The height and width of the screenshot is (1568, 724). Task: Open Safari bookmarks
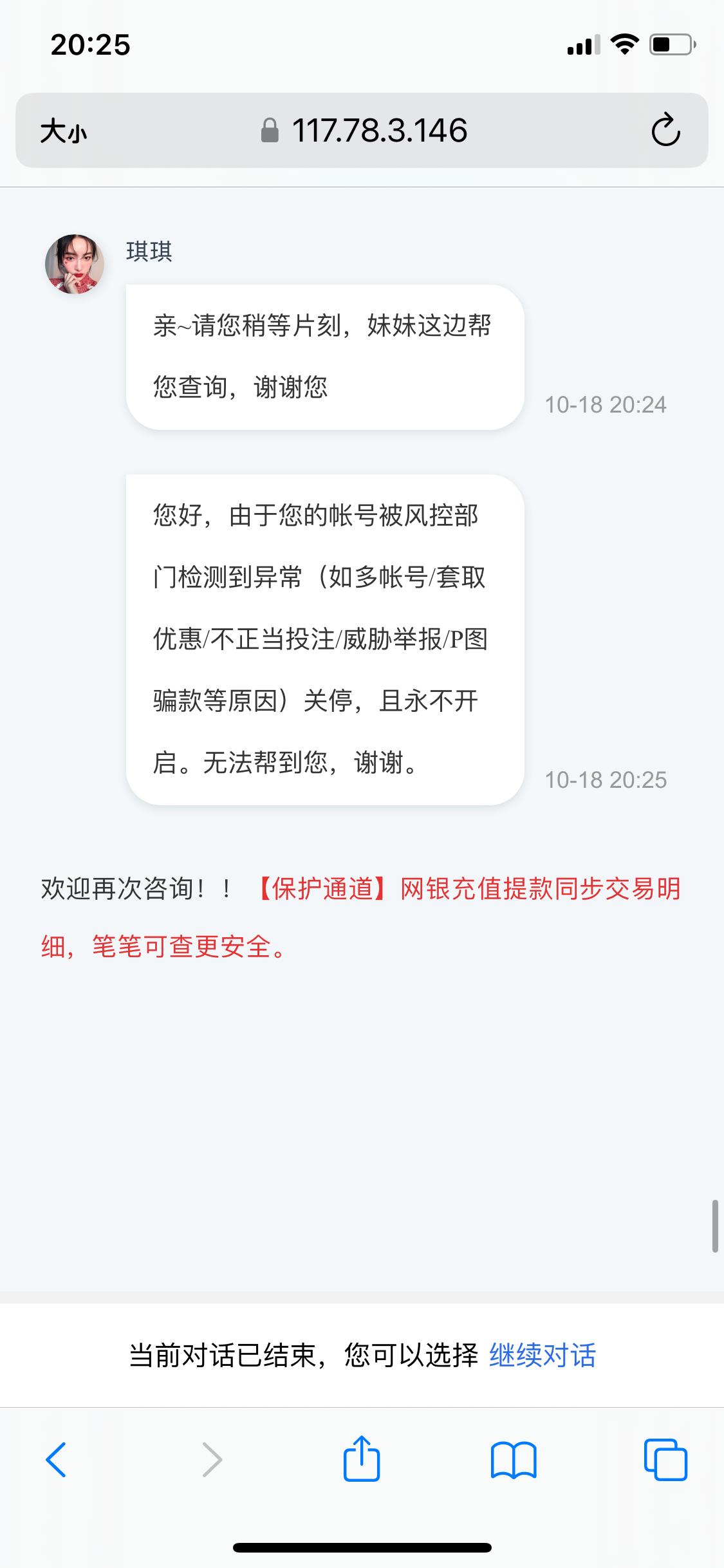[513, 1460]
